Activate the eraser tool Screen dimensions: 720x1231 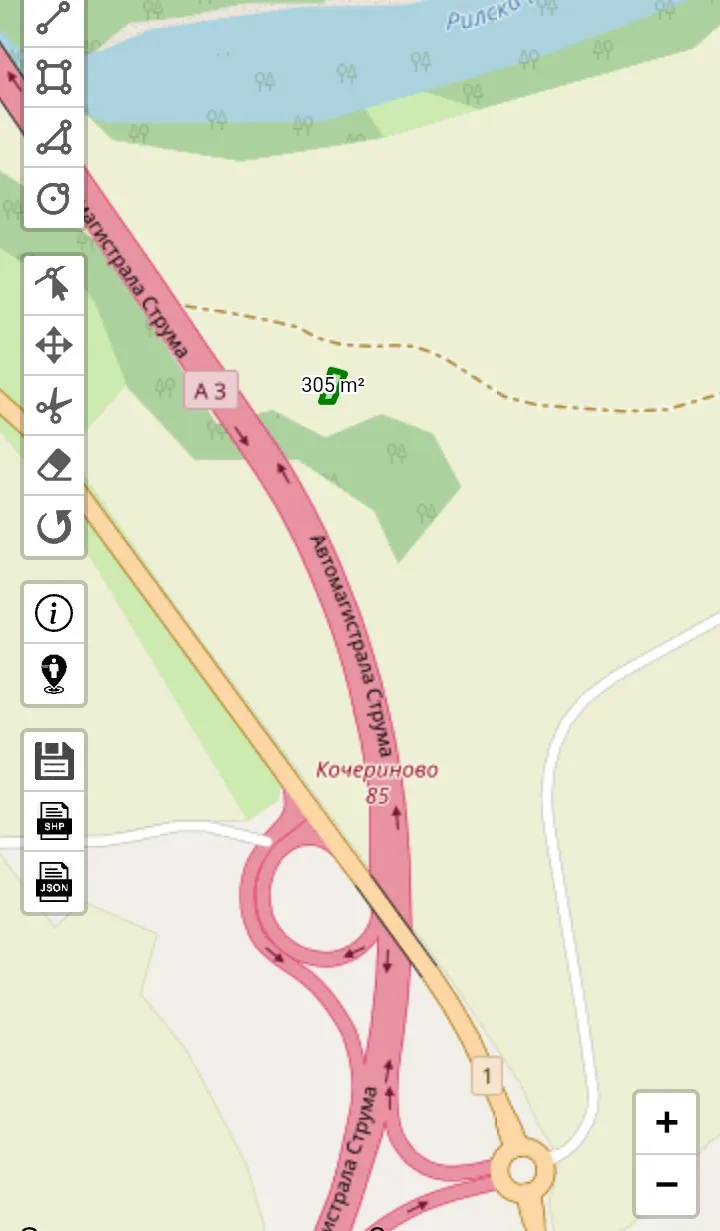point(54,466)
